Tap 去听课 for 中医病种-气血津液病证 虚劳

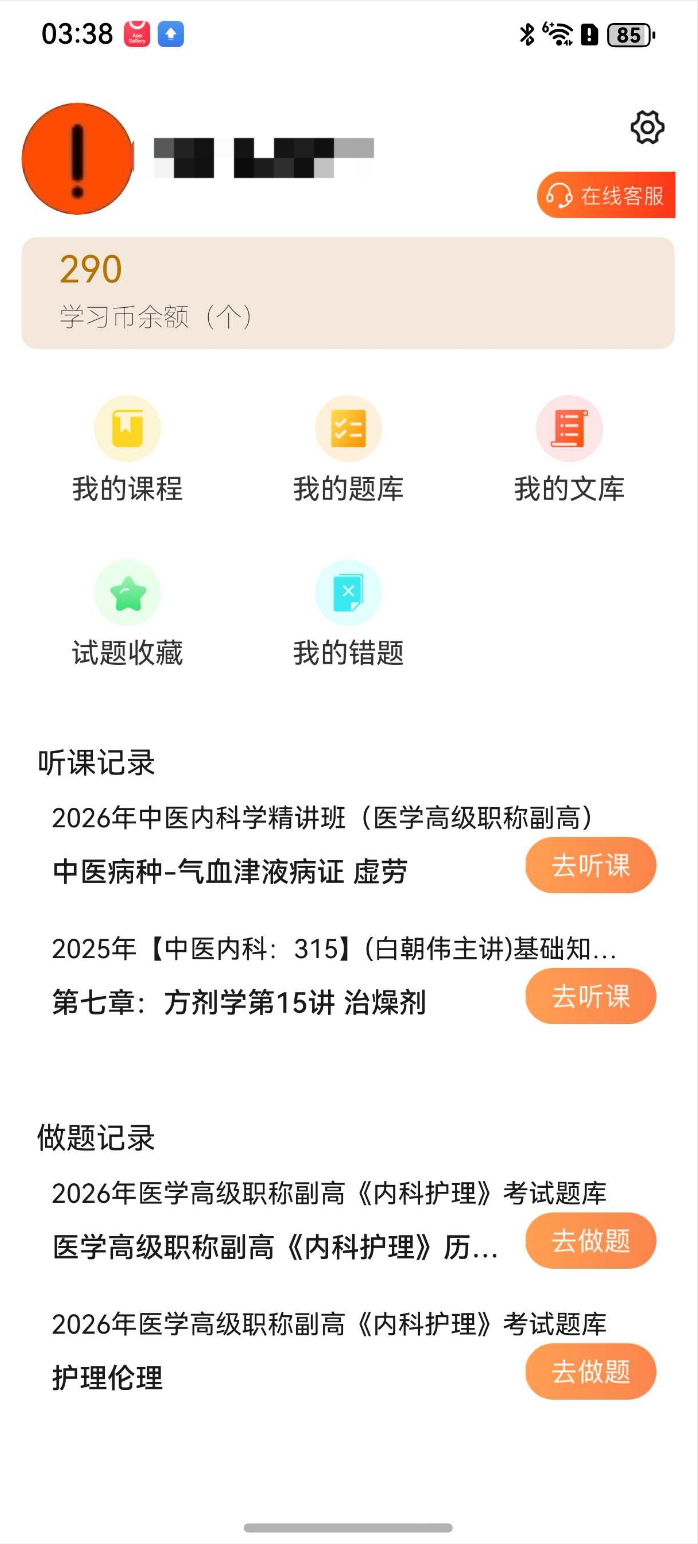tap(591, 865)
